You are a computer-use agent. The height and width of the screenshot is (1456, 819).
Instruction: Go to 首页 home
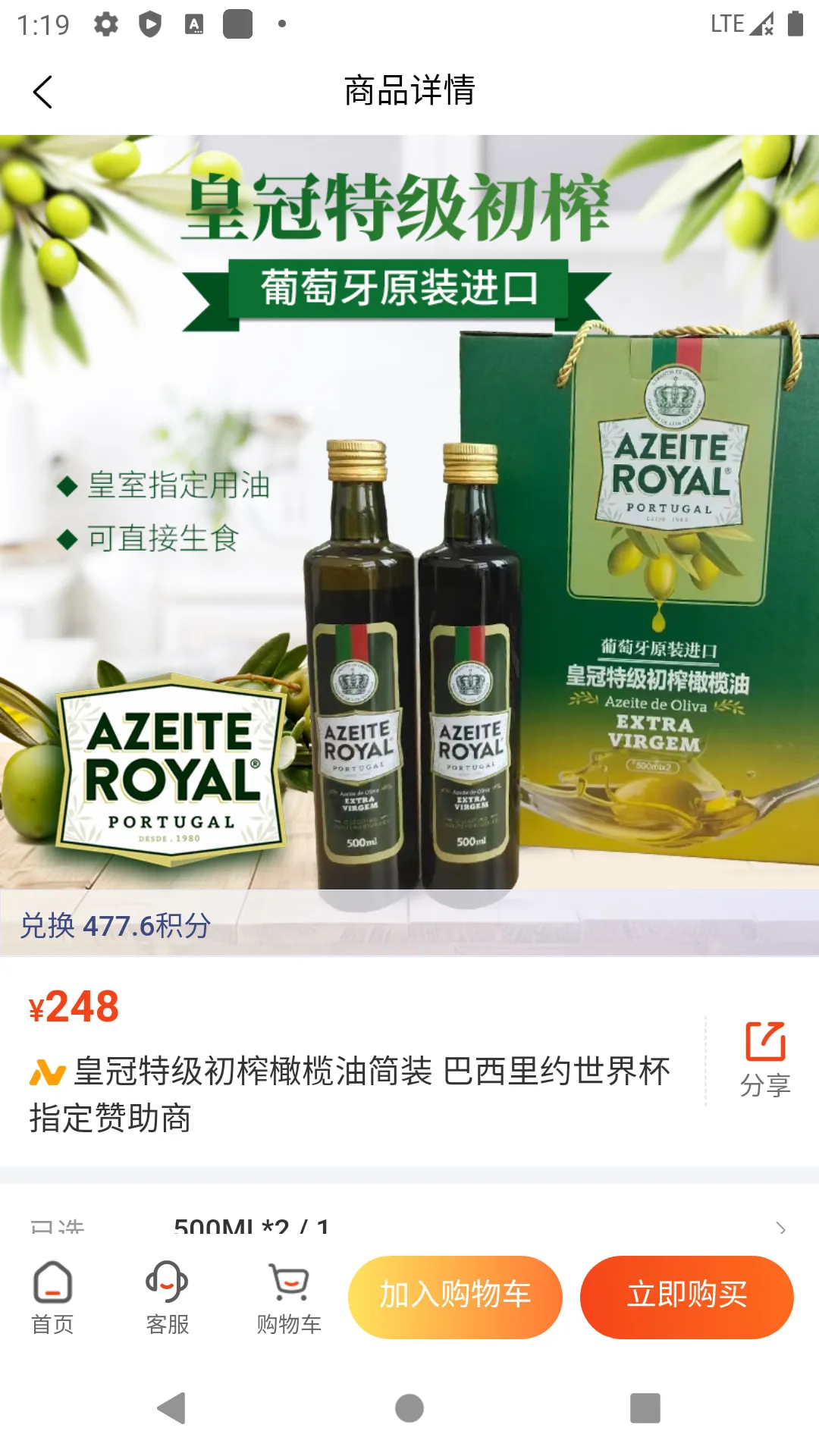[52, 1298]
